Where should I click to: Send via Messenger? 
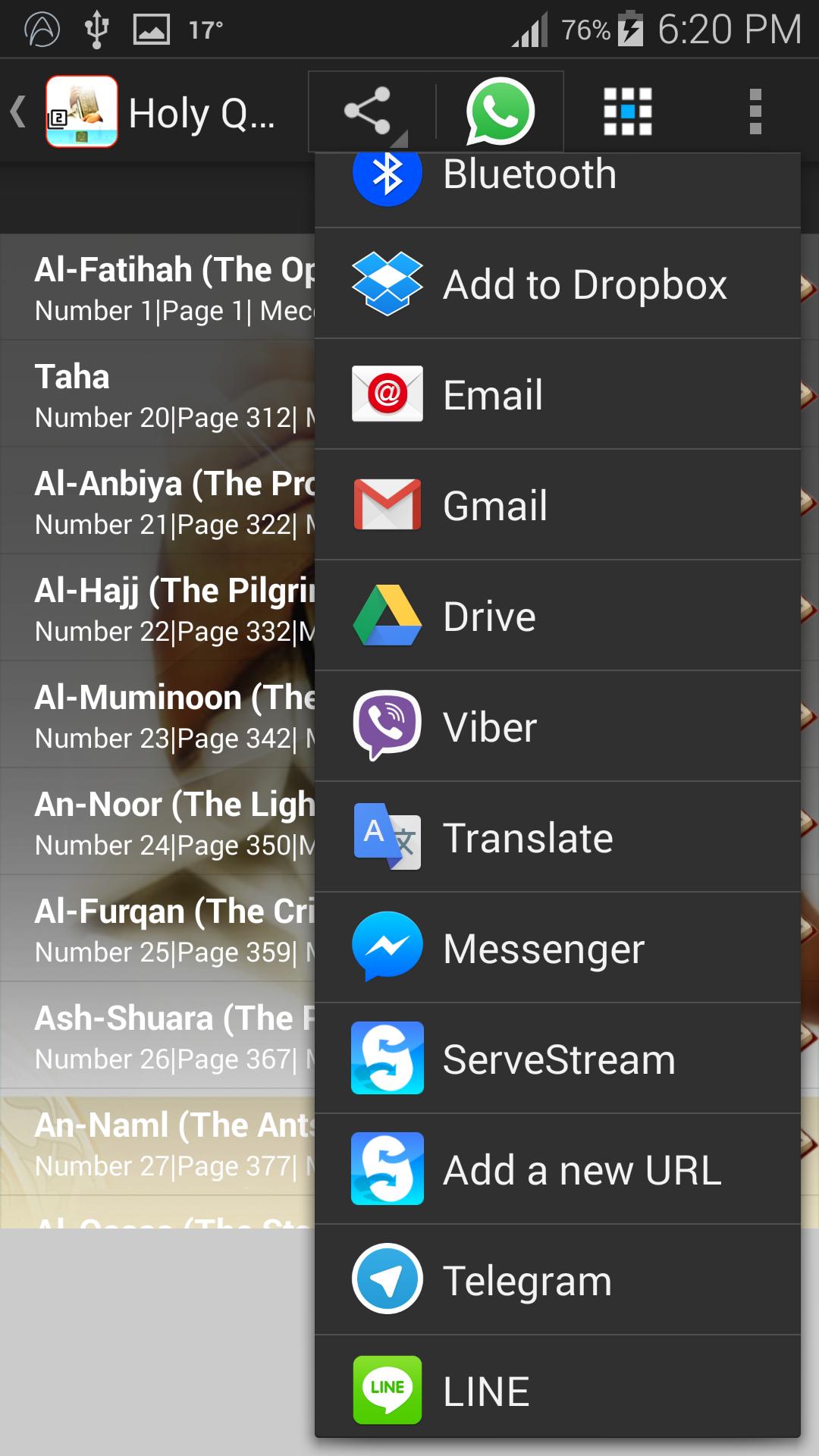(557, 949)
